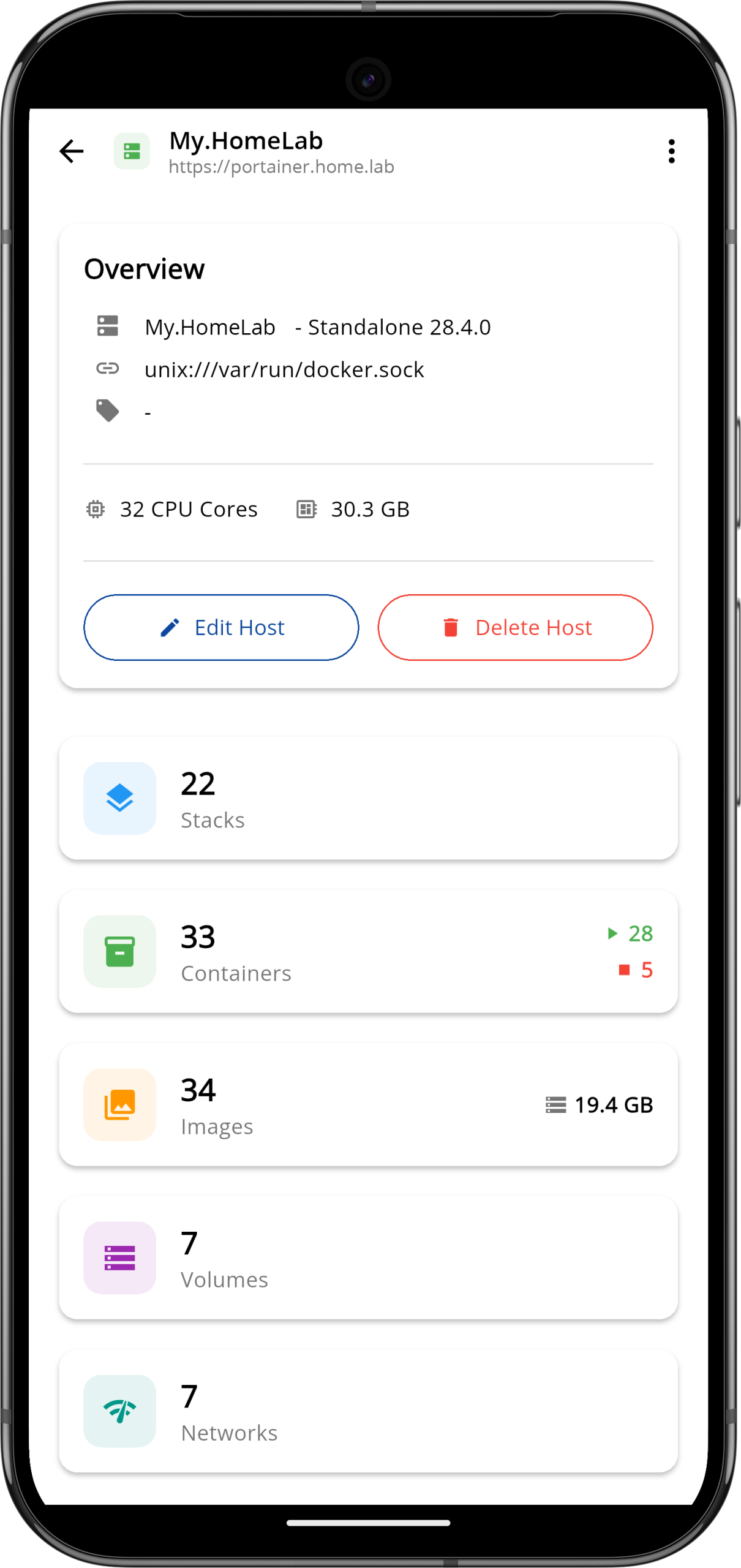Viewport: 741px width, 1568px height.
Task: Delete this host
Action: click(515, 627)
